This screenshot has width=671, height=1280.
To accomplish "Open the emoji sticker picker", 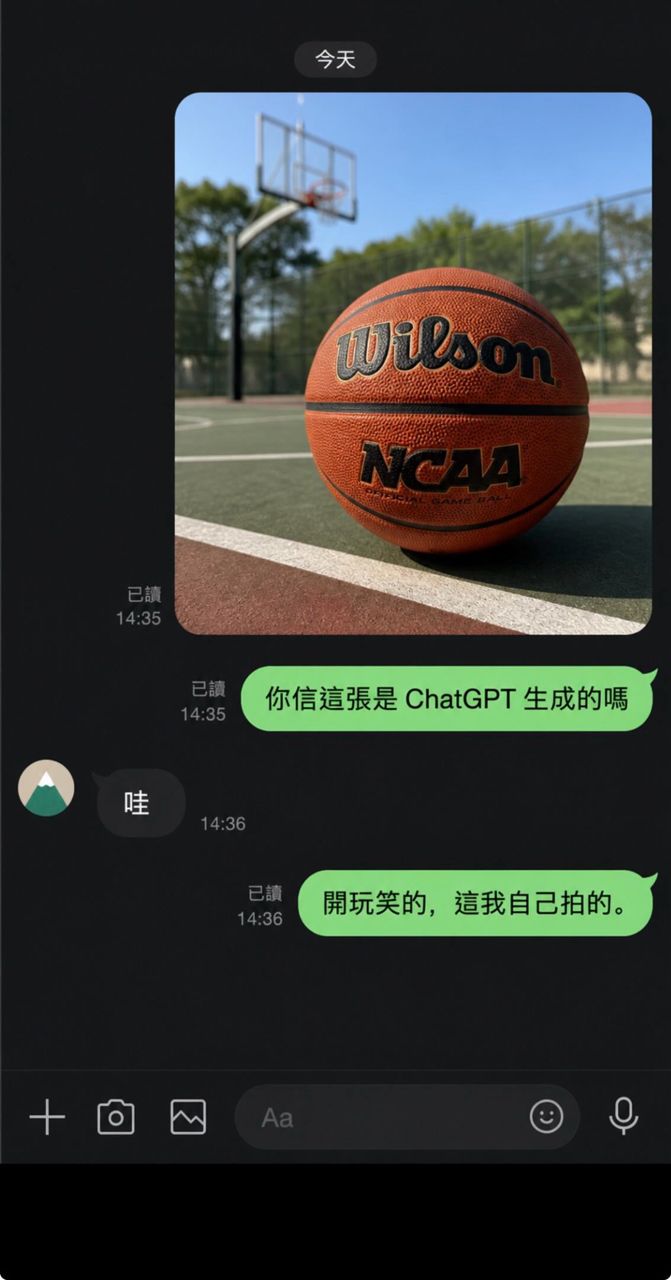I will click(546, 1116).
